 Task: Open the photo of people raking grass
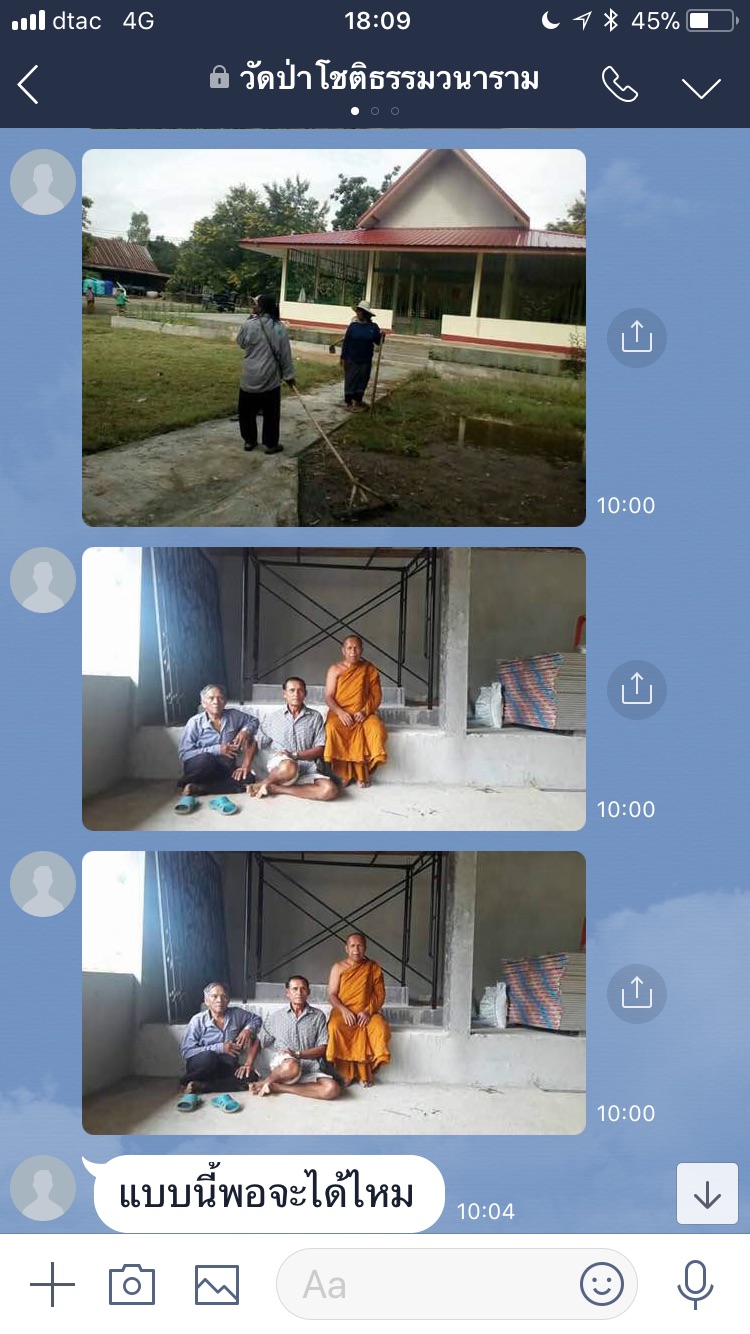pos(334,338)
